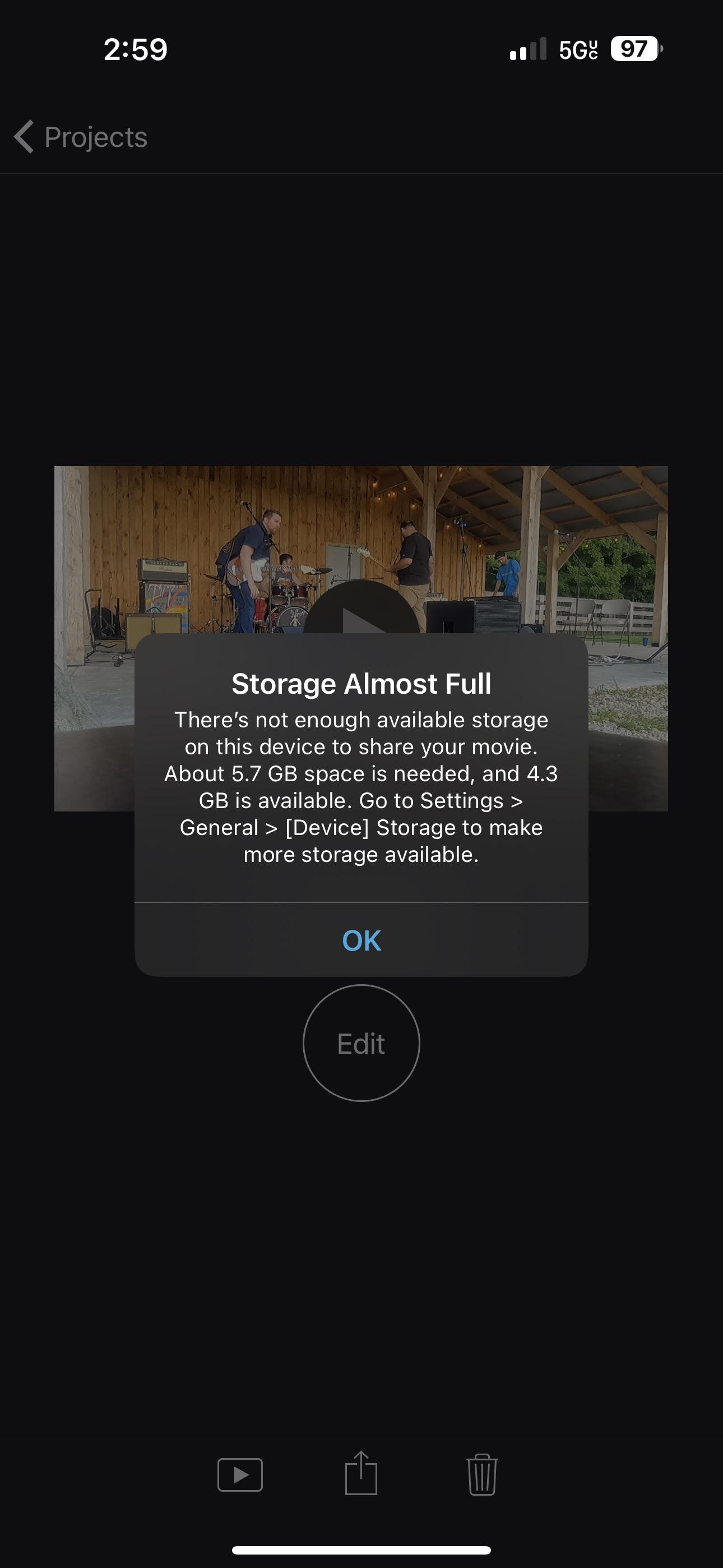Tap the Share icon to export the movie
Screen dimensions: 723x1568
(361, 1474)
